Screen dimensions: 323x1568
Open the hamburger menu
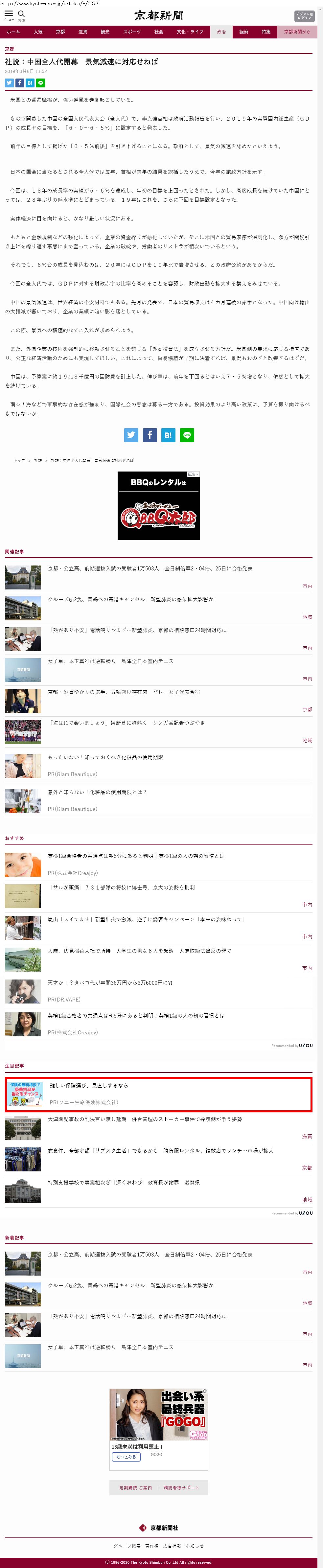9,14
